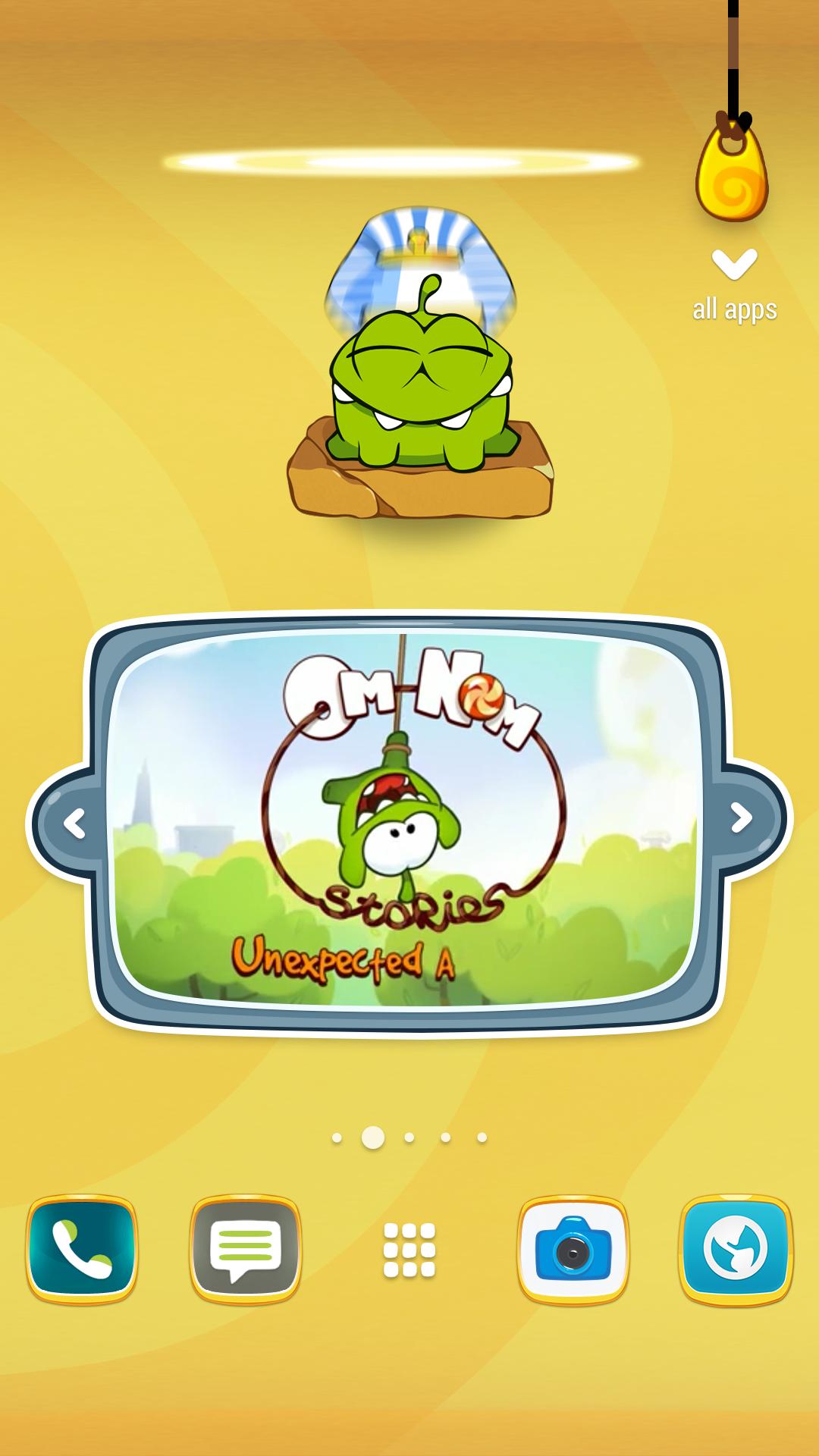This screenshot has height=1456, width=819.
Task: Open the app drawer grid
Action: (409, 1249)
